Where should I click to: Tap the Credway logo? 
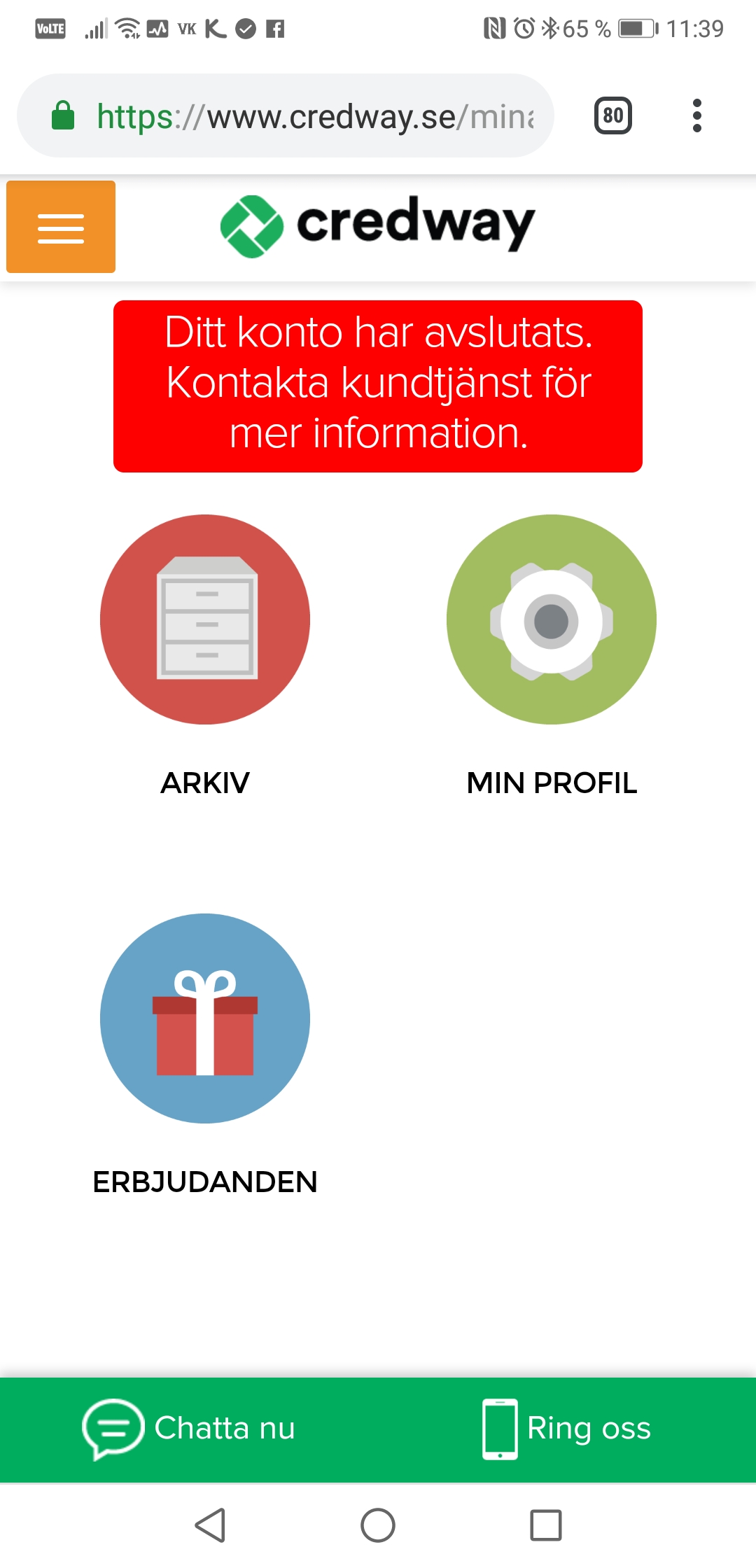coord(378,225)
